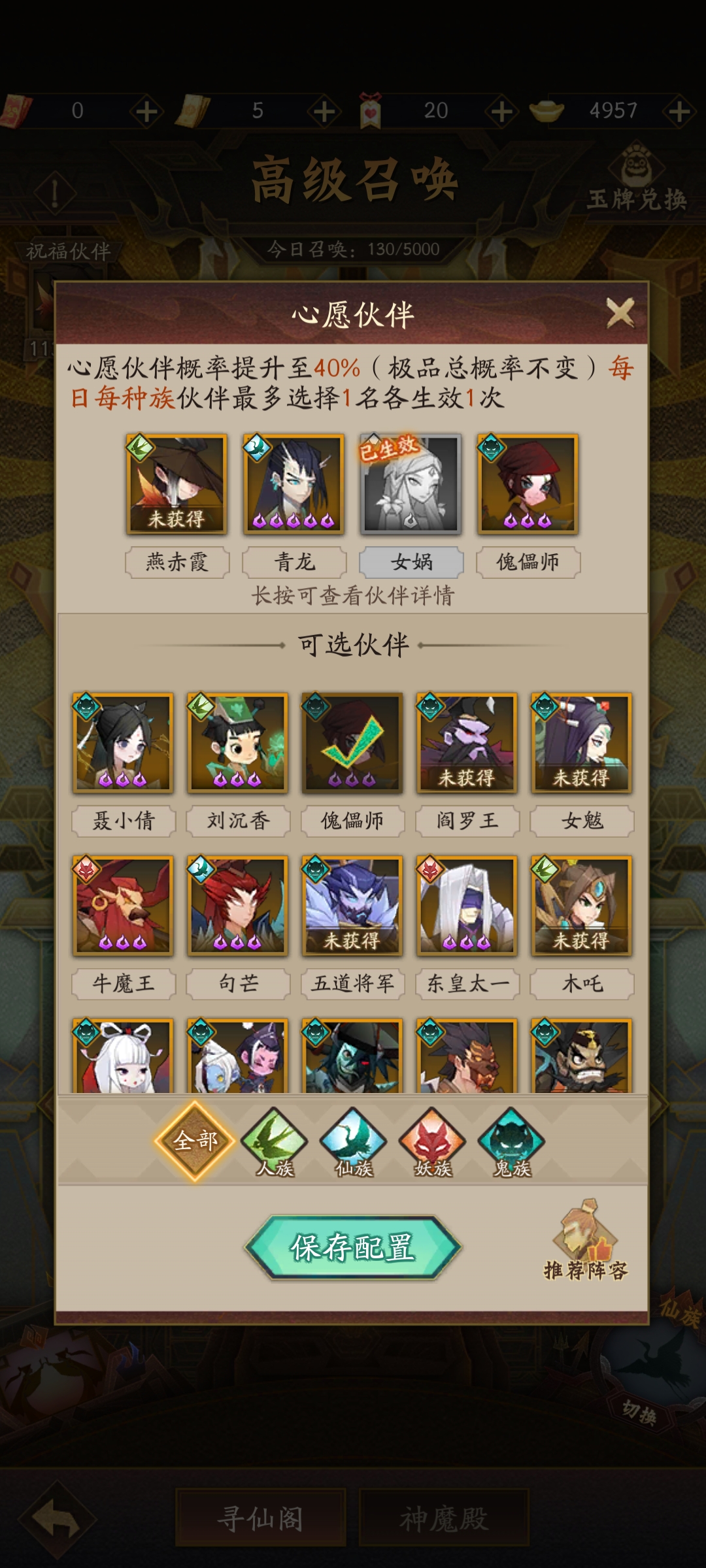Select 聂小倩 from available companions
The width and height of the screenshot is (706, 1568).
(123, 743)
